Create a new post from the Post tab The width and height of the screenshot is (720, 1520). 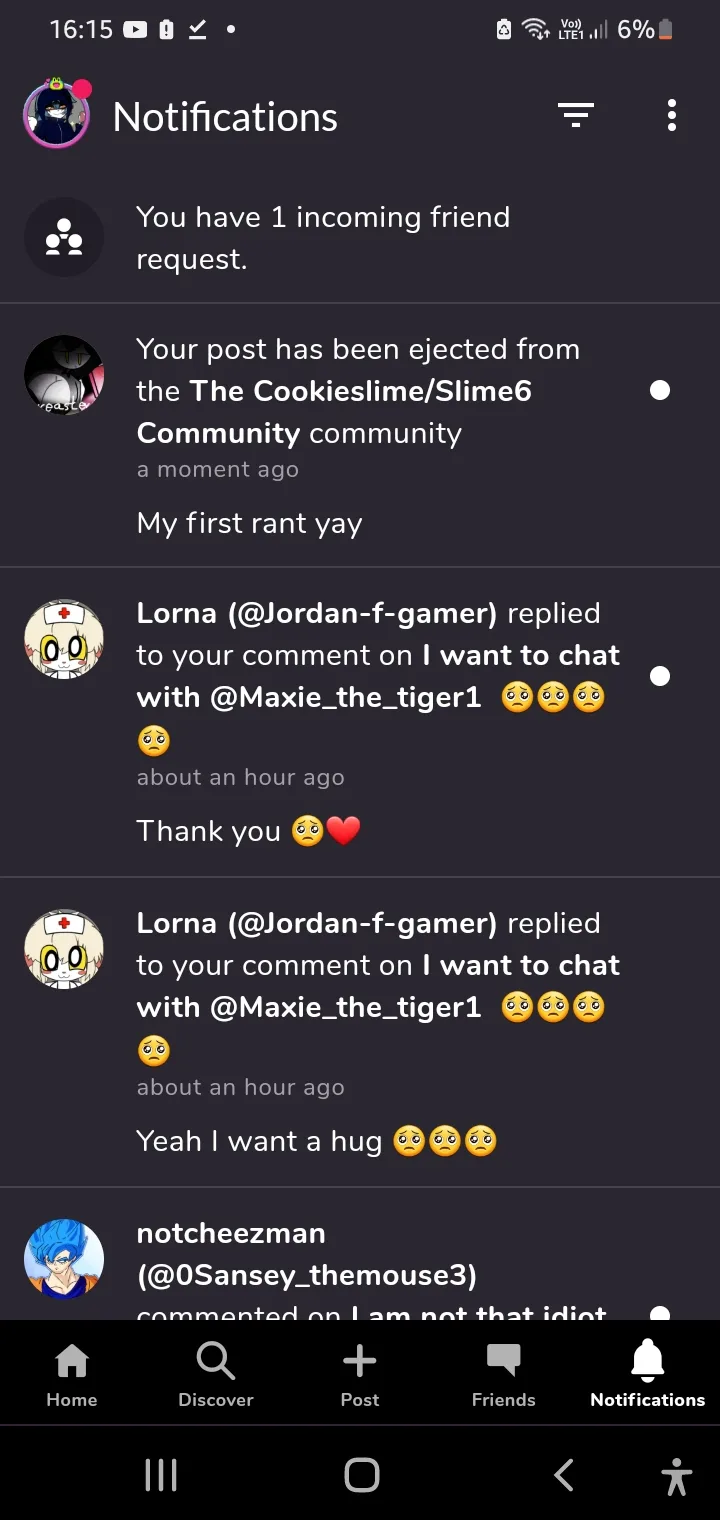[x=360, y=1375]
